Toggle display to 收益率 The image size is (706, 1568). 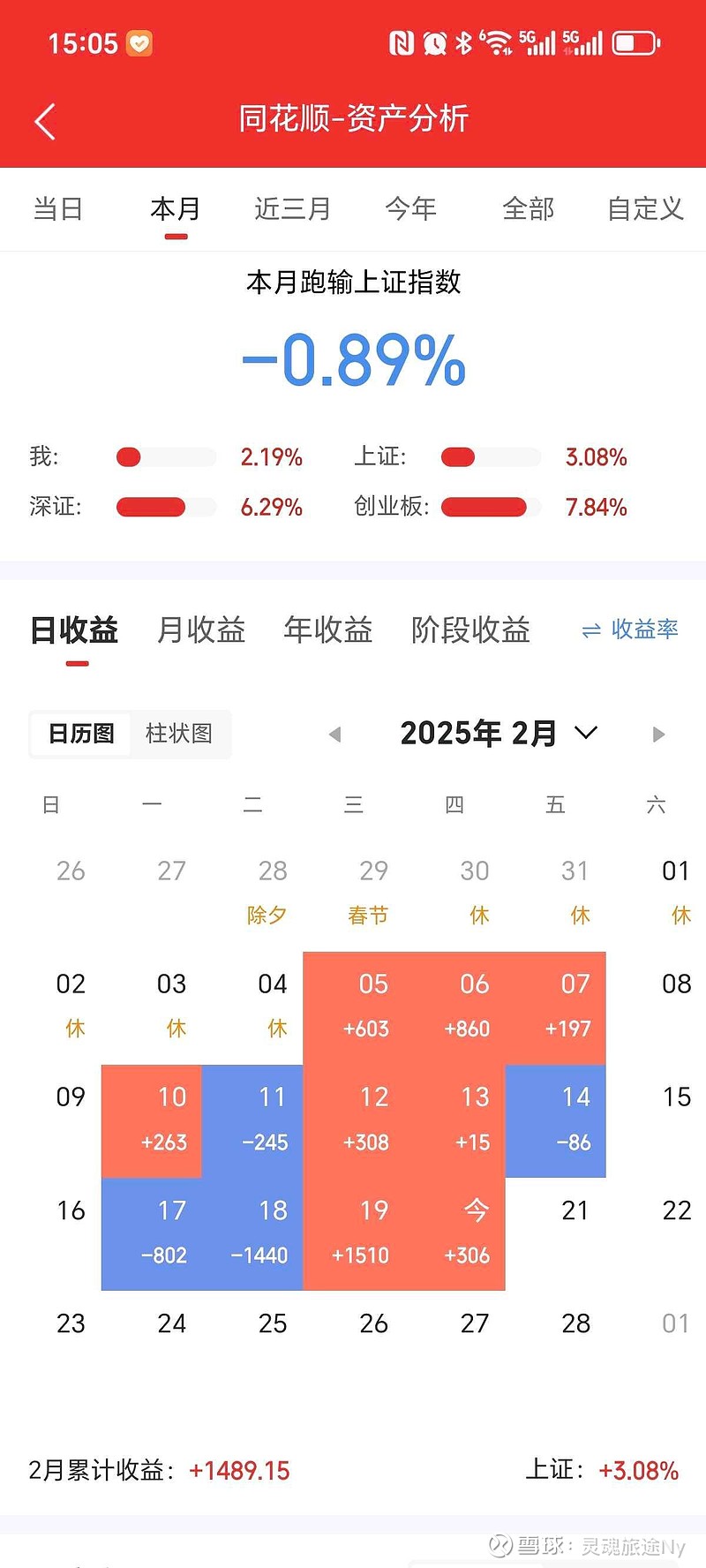pyautogui.click(x=630, y=629)
